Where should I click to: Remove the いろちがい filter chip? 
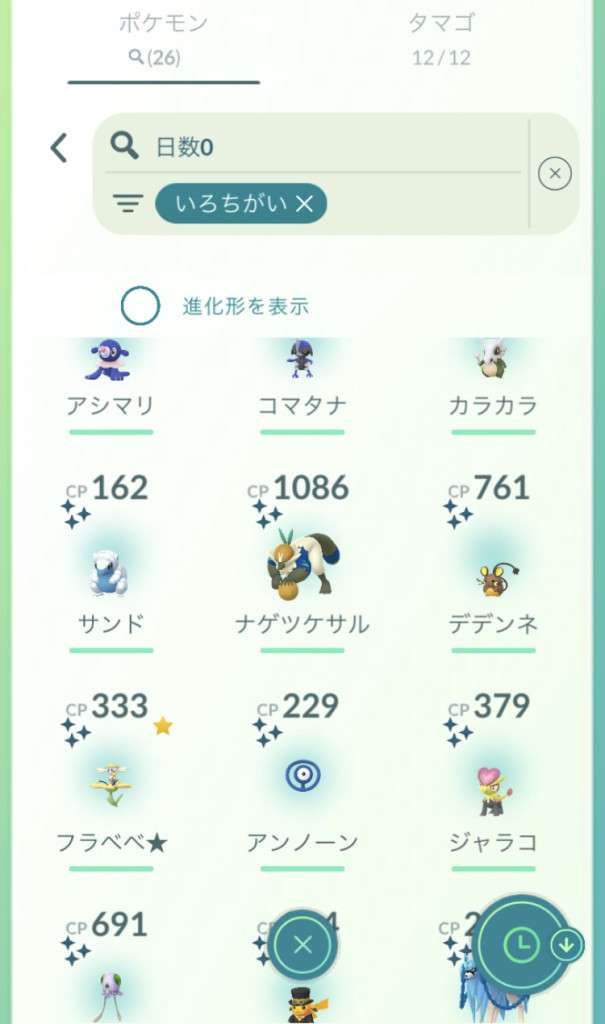(305, 204)
